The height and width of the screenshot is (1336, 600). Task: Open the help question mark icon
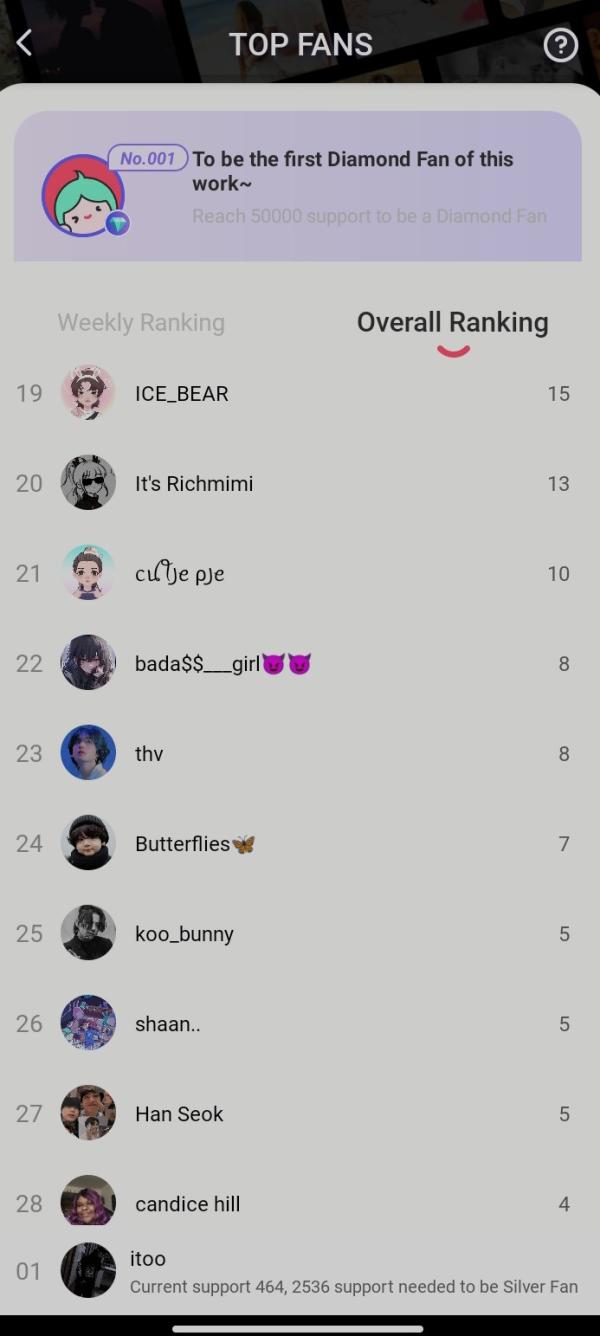(x=560, y=45)
